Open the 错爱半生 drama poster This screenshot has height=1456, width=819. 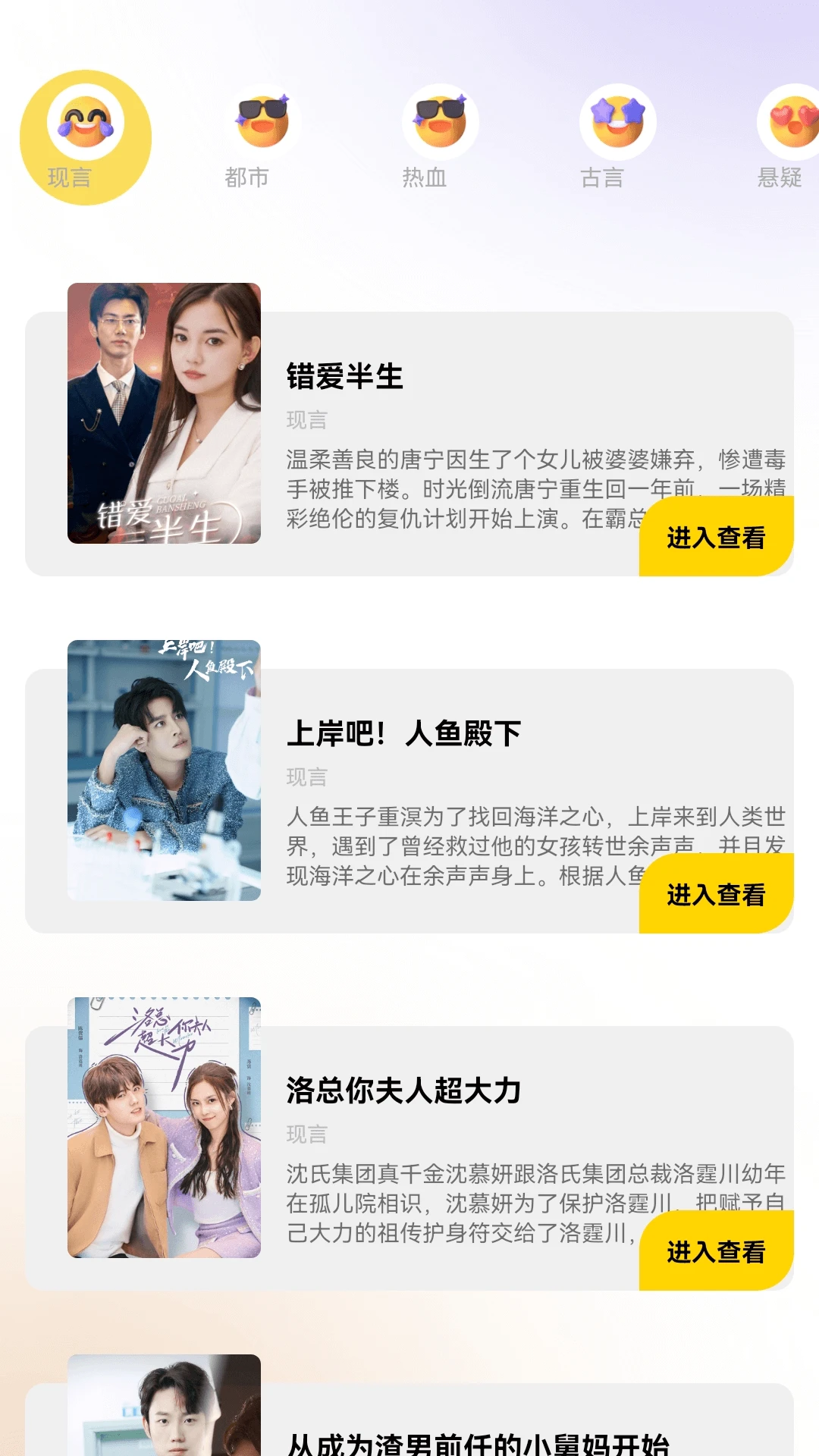[164, 413]
